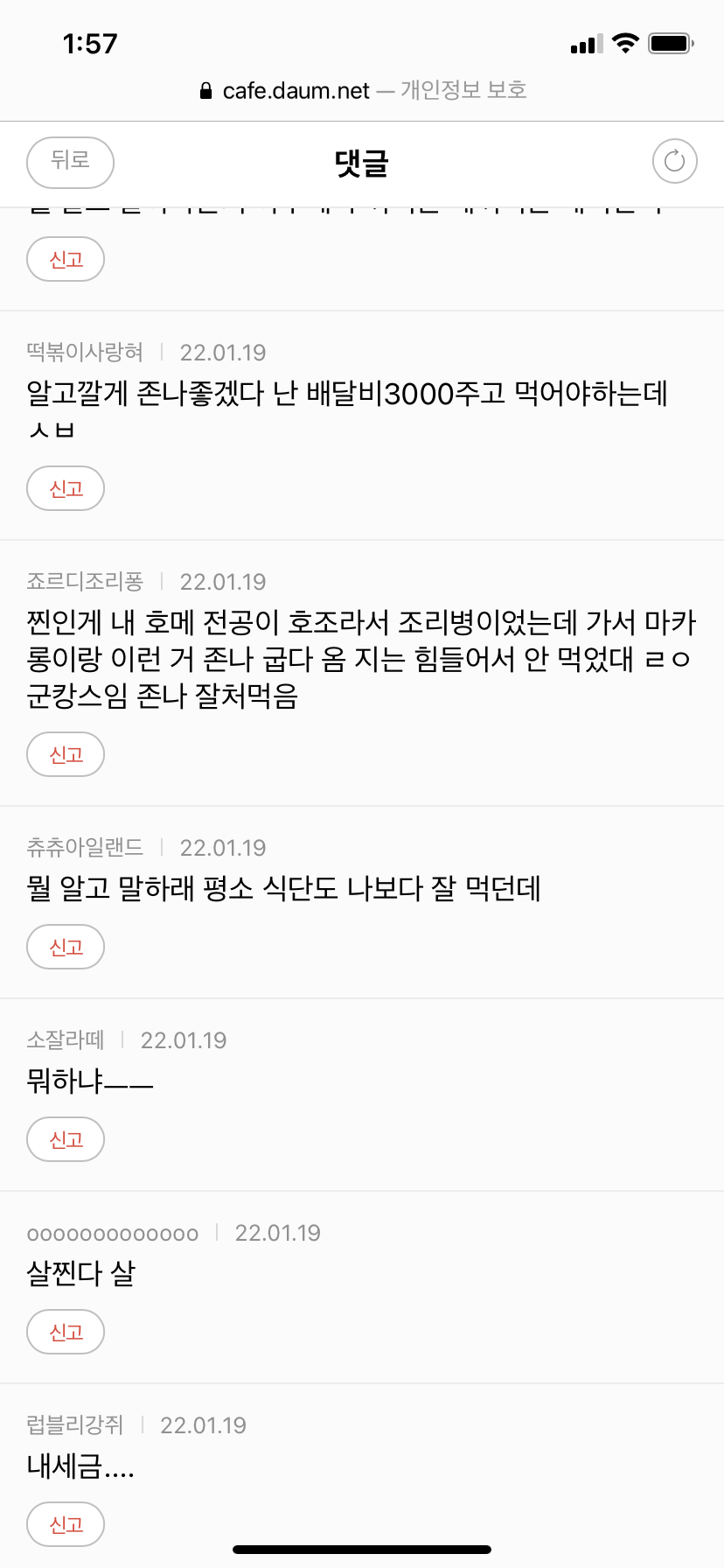Report the comment by 떡볶이사랑혀
Image resolution: width=724 pixels, height=1568 pixels.
66,488
